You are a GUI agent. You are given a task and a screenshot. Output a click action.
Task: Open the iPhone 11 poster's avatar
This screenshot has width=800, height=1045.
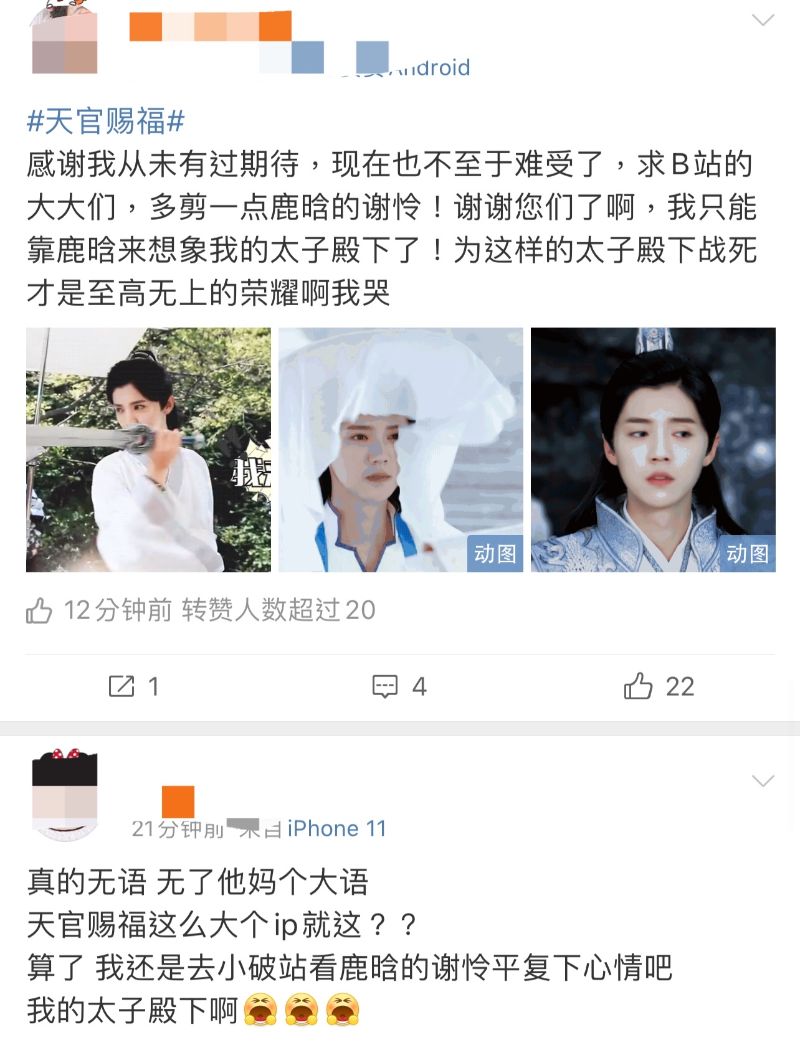coord(64,795)
